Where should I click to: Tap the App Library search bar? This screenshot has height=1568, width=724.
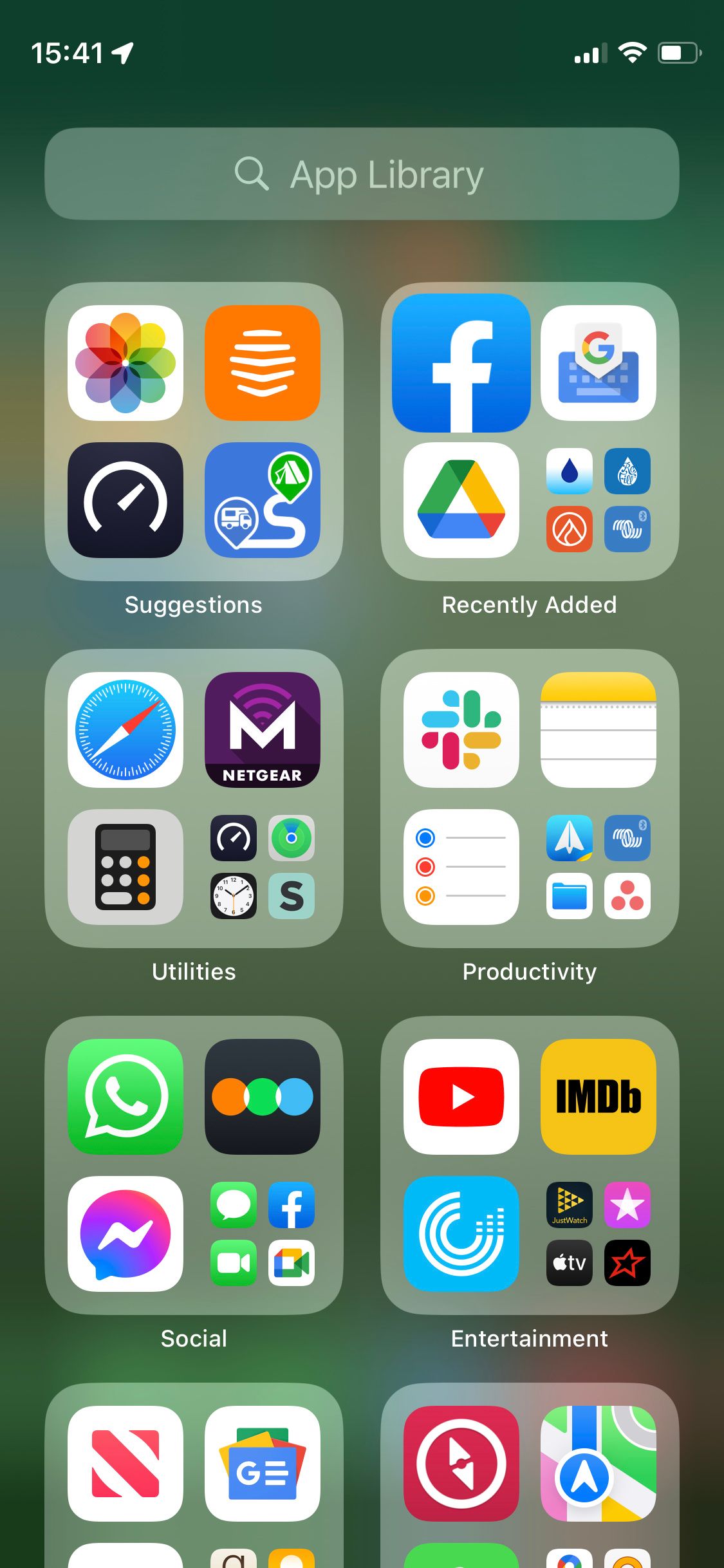tap(362, 174)
